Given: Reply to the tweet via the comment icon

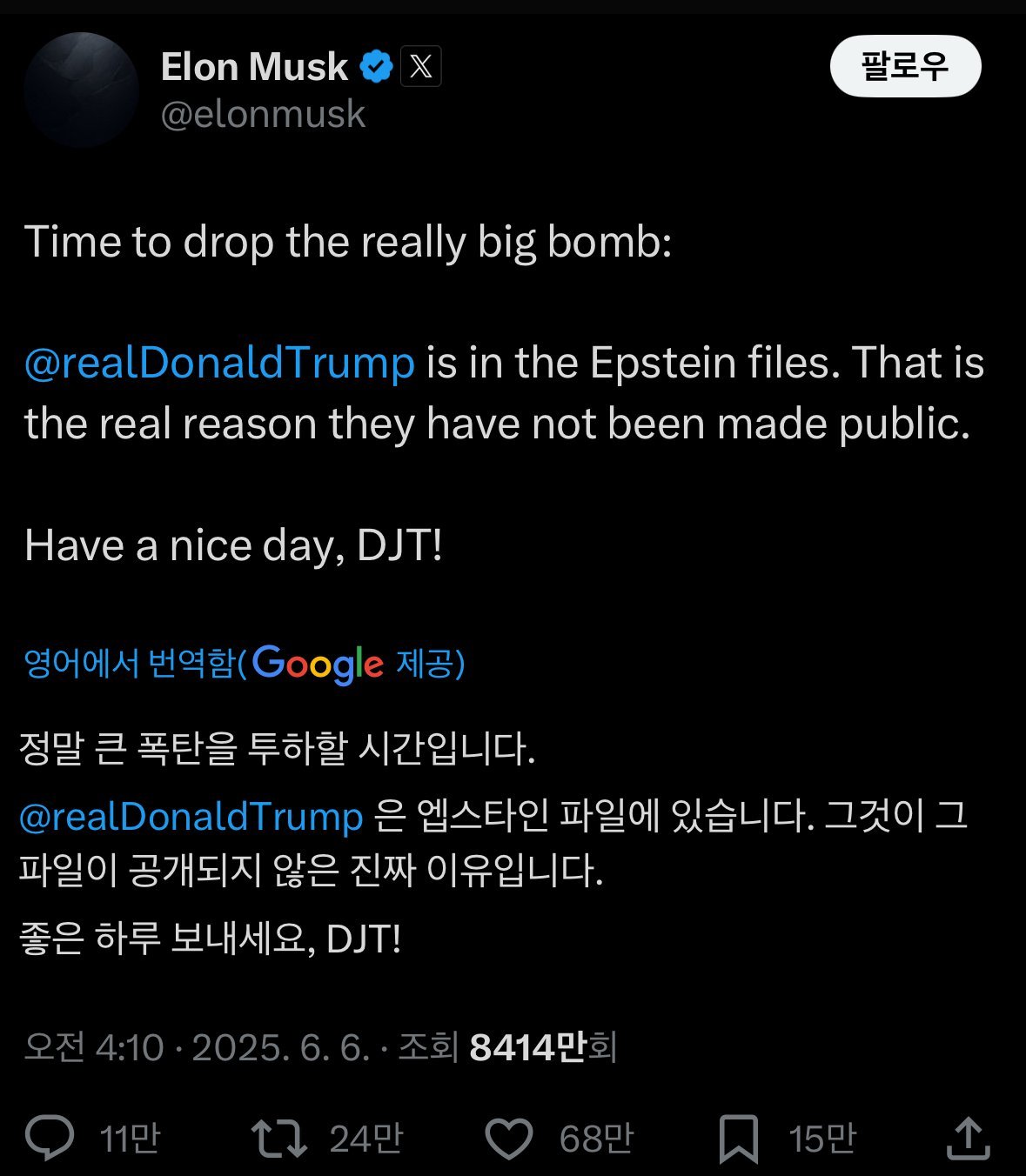Looking at the screenshot, I should pos(50,1138).
